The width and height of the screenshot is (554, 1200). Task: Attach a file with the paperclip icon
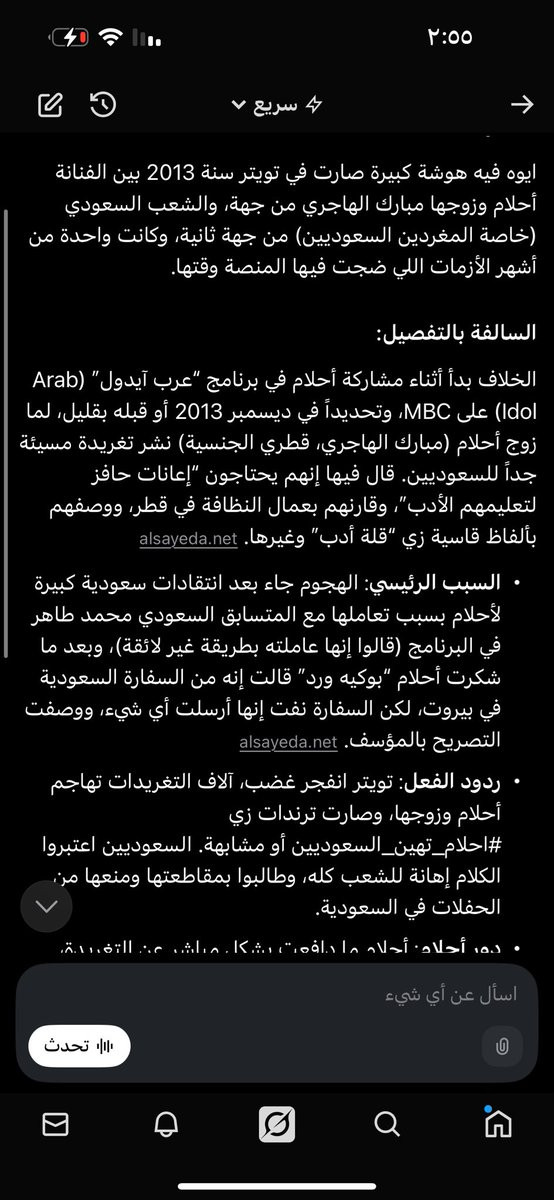click(502, 1046)
